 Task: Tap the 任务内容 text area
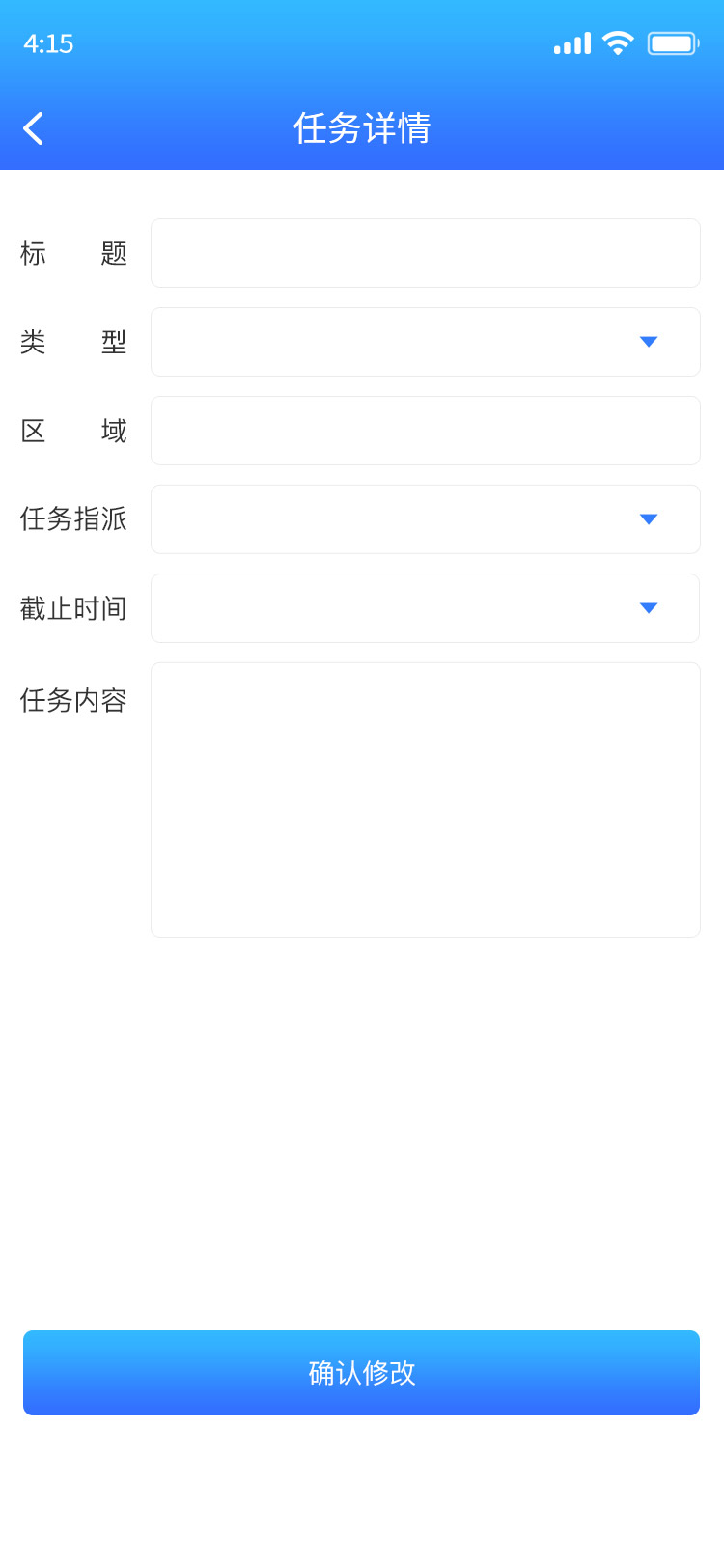[426, 799]
